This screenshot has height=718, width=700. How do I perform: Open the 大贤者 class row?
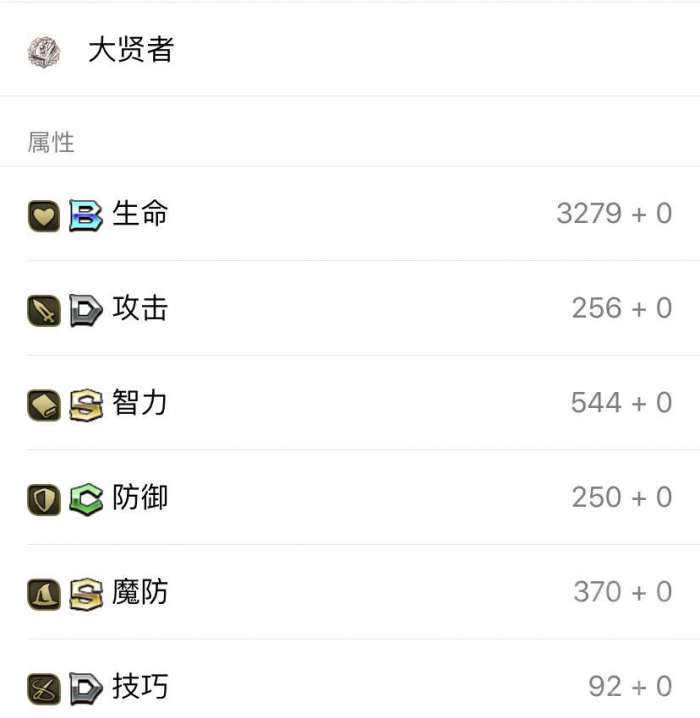coord(130,51)
